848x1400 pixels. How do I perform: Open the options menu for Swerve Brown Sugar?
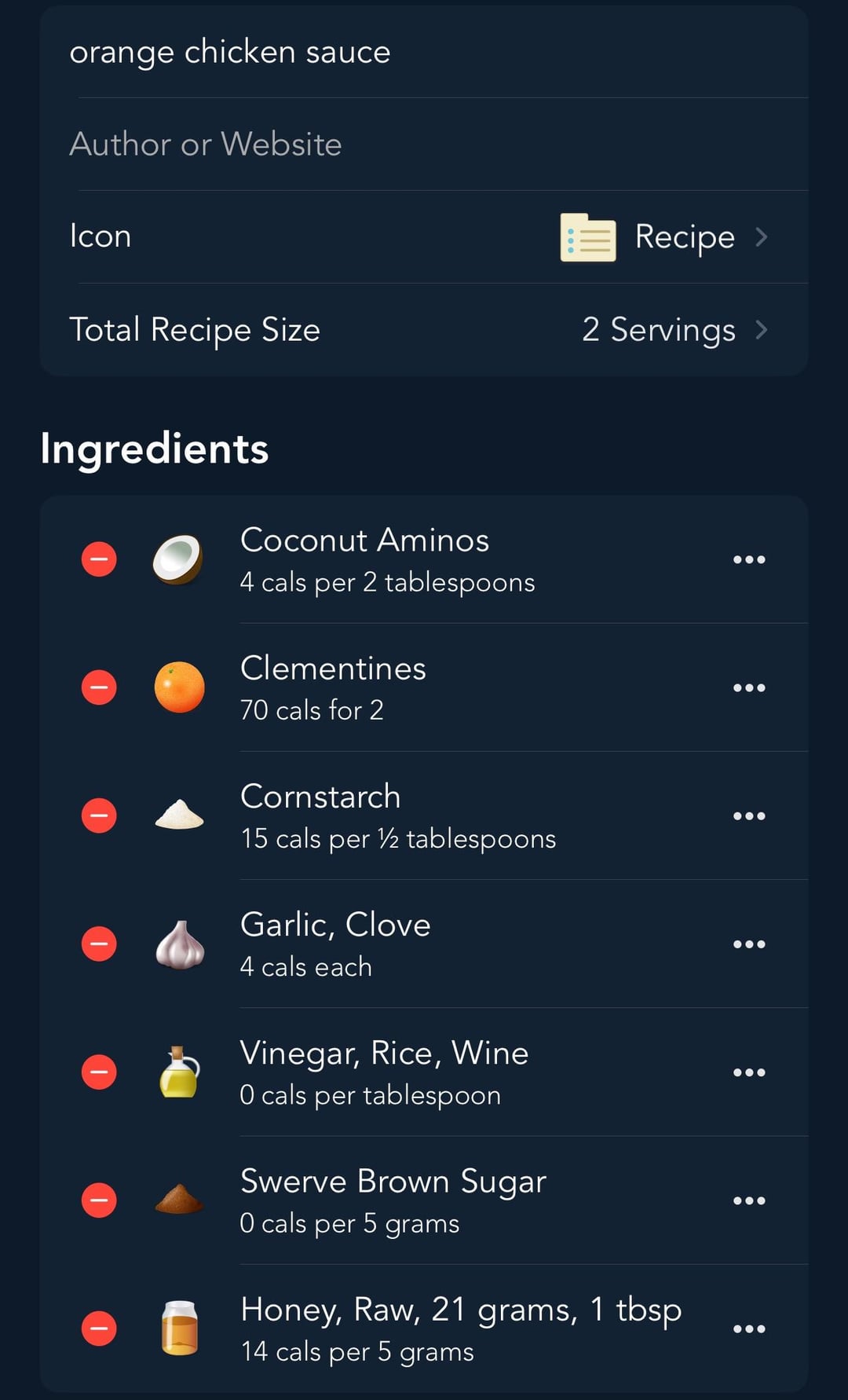(749, 1200)
